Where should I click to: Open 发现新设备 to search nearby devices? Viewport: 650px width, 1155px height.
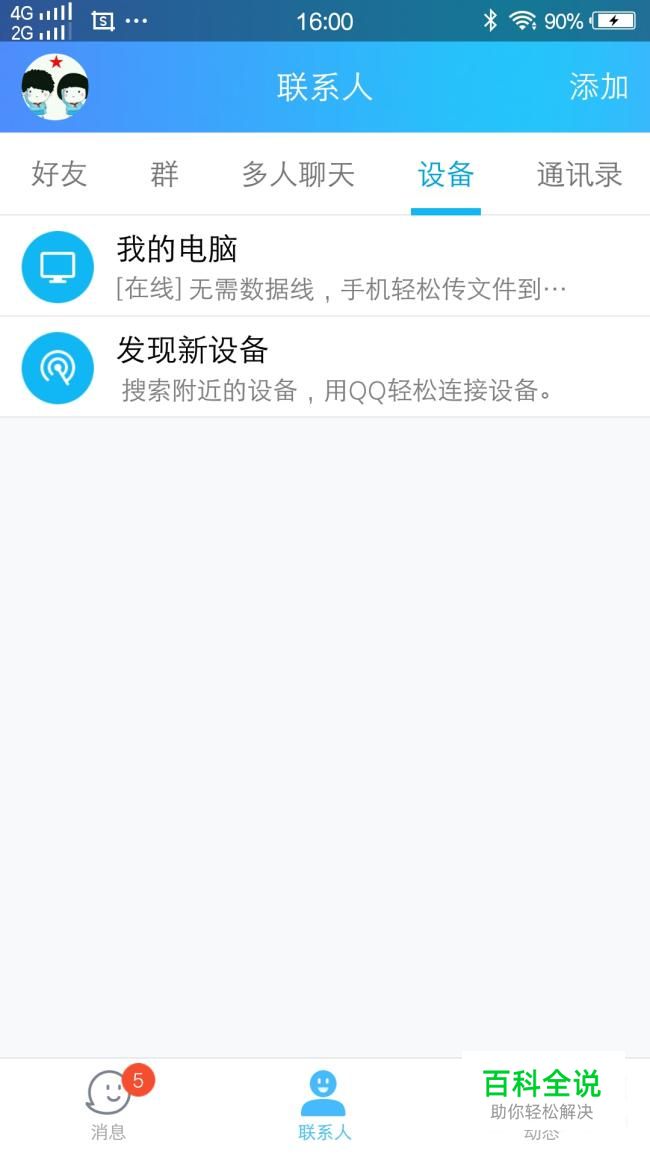325,367
